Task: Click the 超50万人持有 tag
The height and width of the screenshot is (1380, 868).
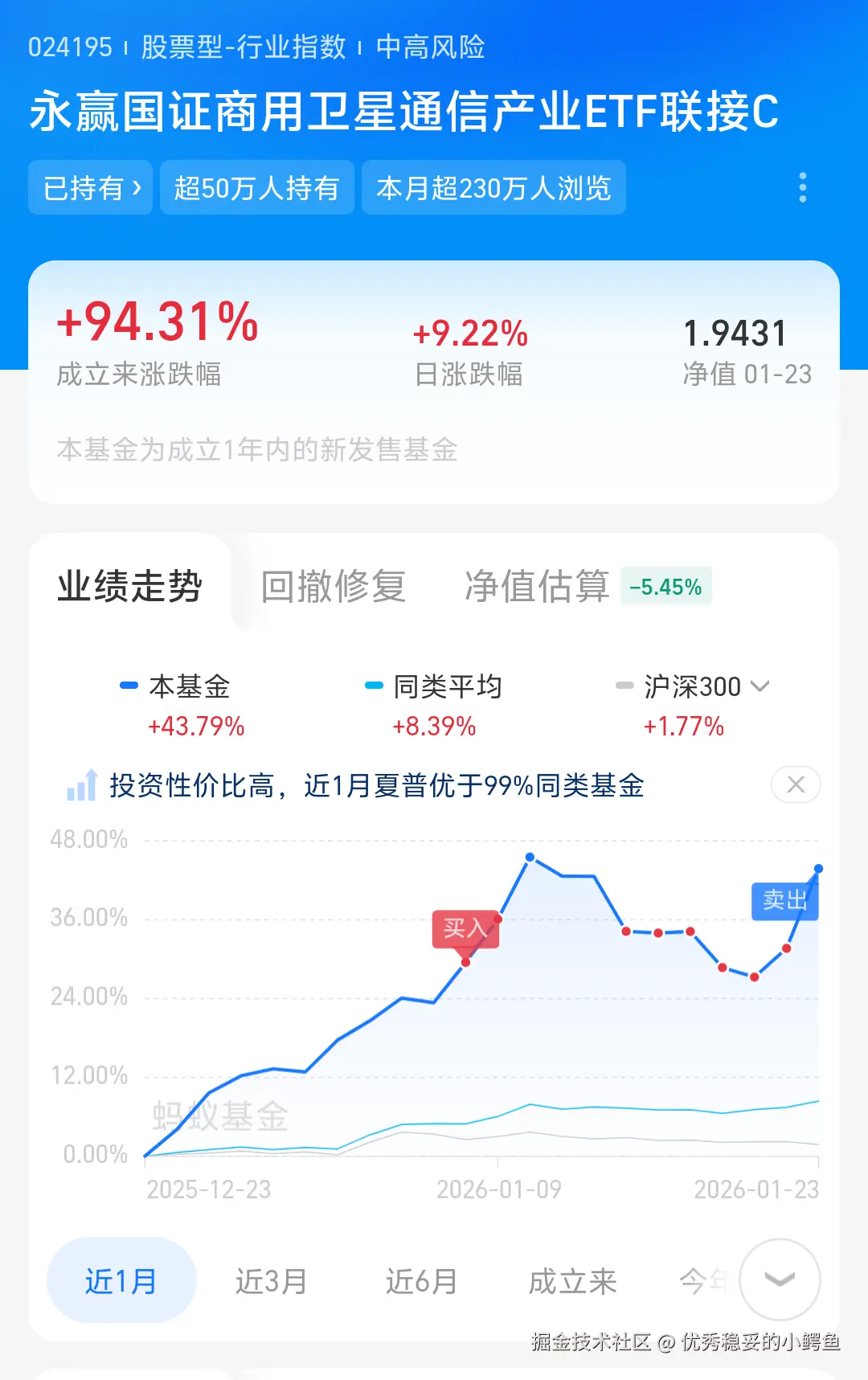Action: point(256,187)
